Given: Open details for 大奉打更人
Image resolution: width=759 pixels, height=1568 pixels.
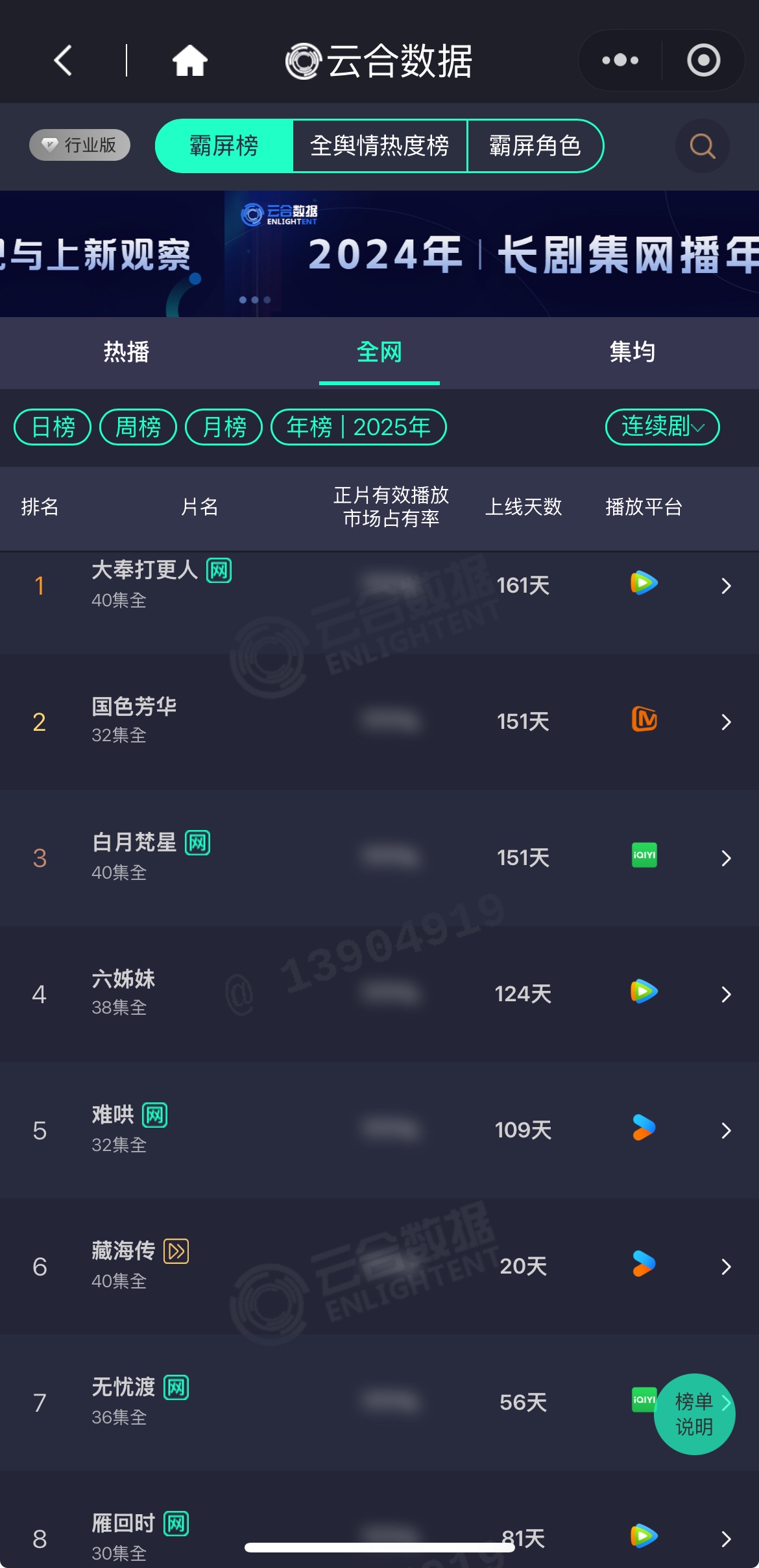Looking at the screenshot, I should [x=725, y=586].
